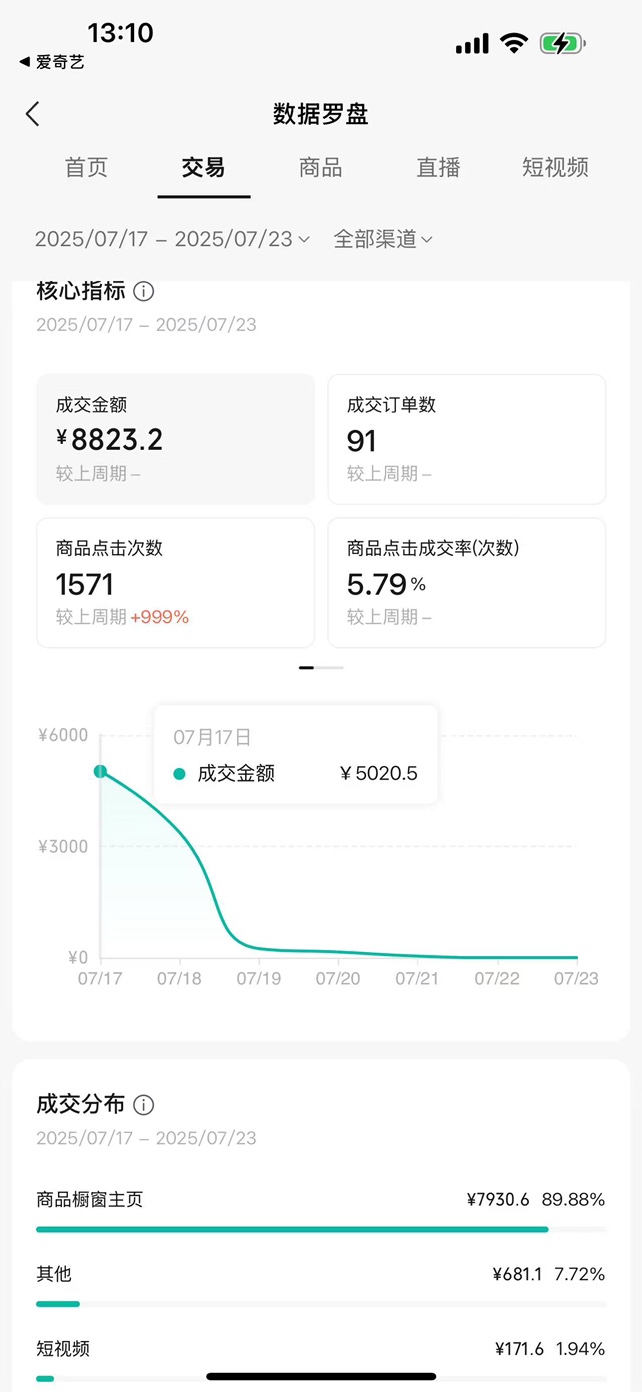The width and height of the screenshot is (642, 1392).
Task: Expand the 全部渠道 channel dropdown
Action: (382, 239)
